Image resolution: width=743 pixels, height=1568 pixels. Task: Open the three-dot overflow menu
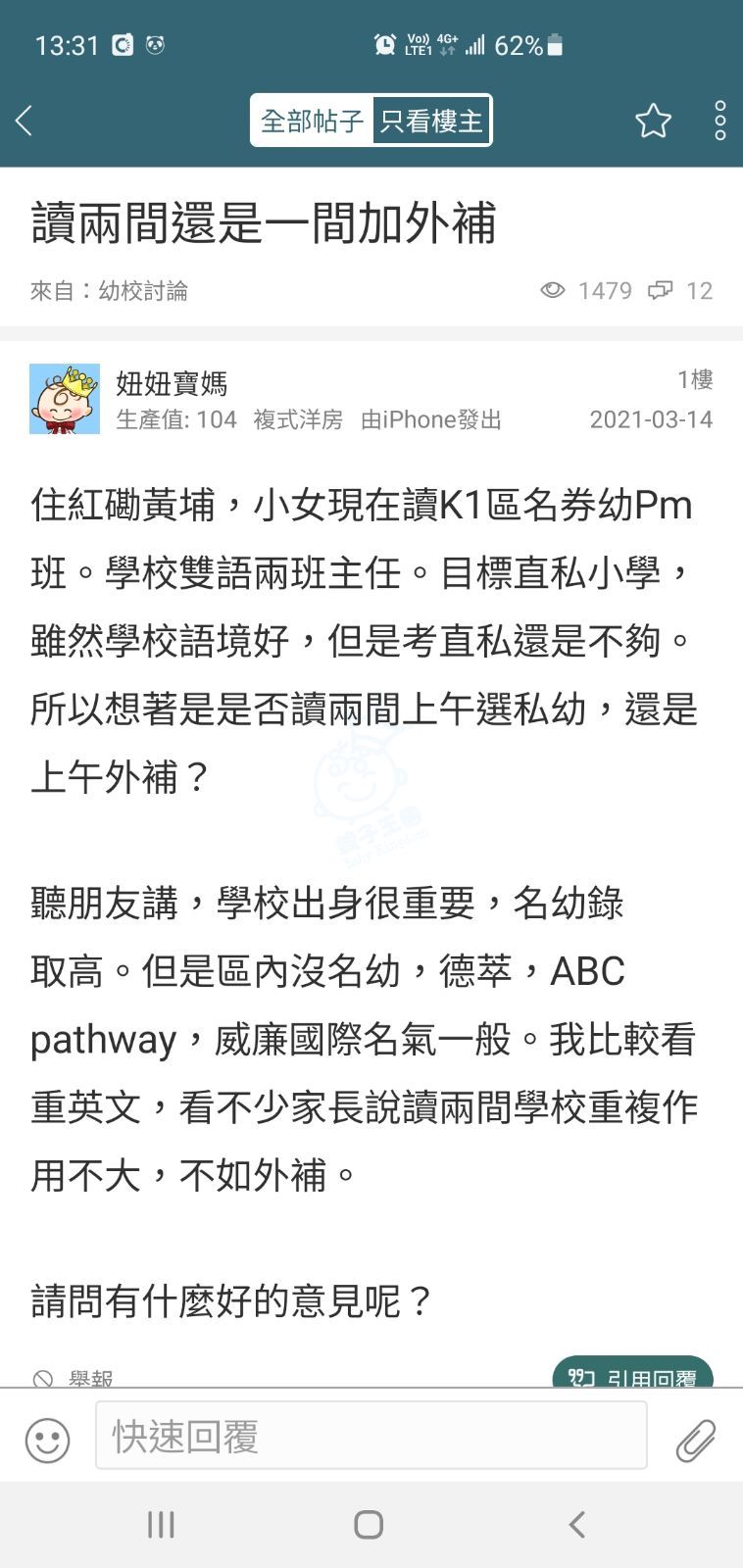click(720, 122)
